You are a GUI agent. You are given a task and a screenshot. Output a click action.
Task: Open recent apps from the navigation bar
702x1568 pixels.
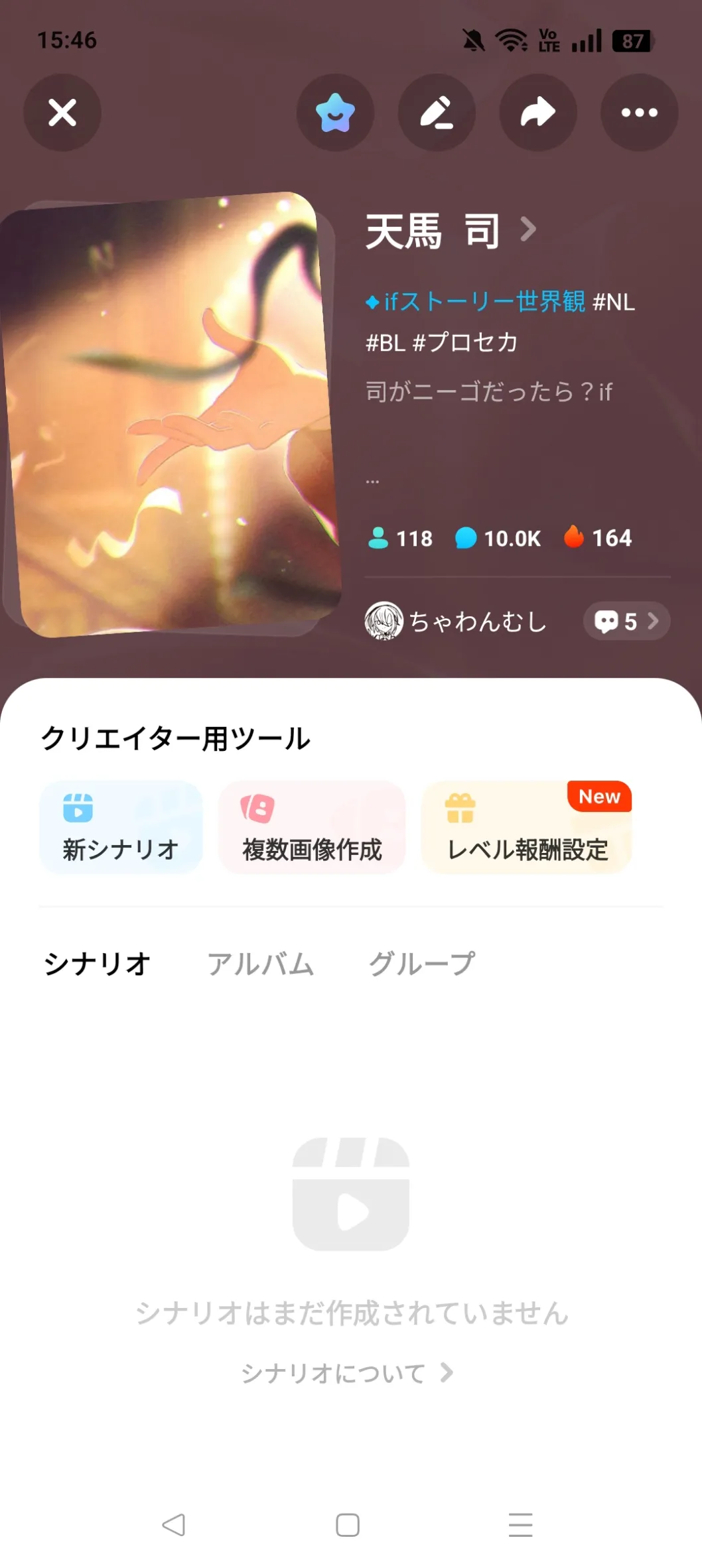coord(521,1524)
